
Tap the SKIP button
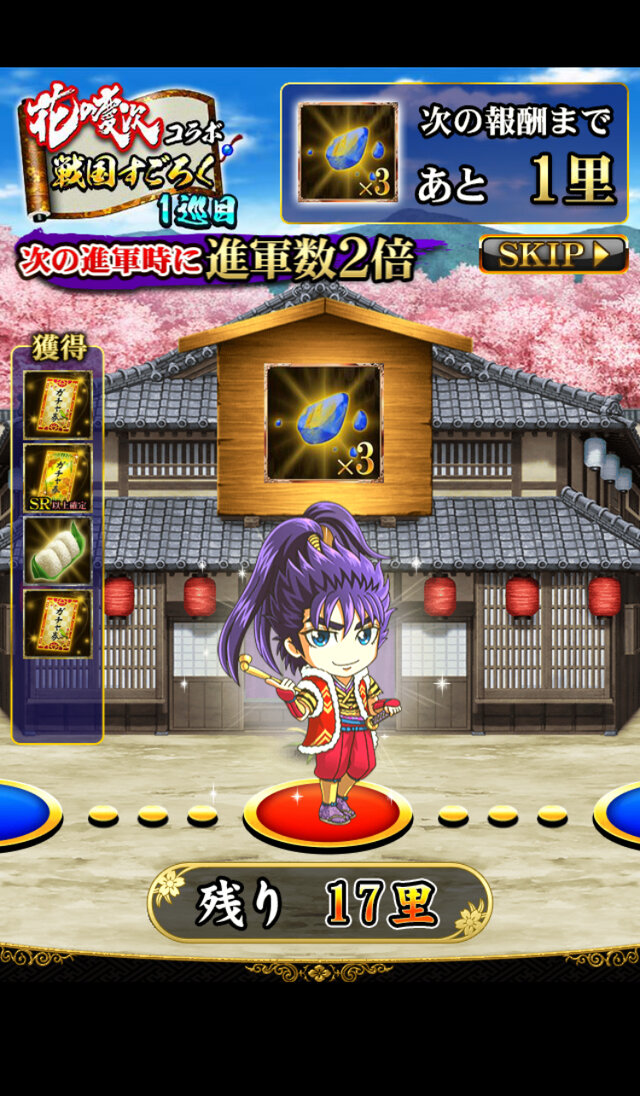pos(553,254)
